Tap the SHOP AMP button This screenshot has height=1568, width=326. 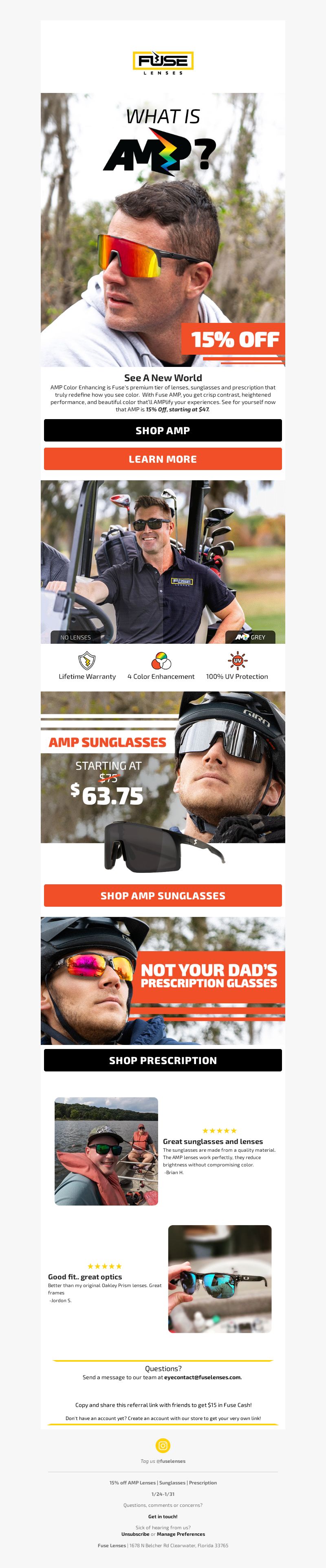[x=163, y=430]
